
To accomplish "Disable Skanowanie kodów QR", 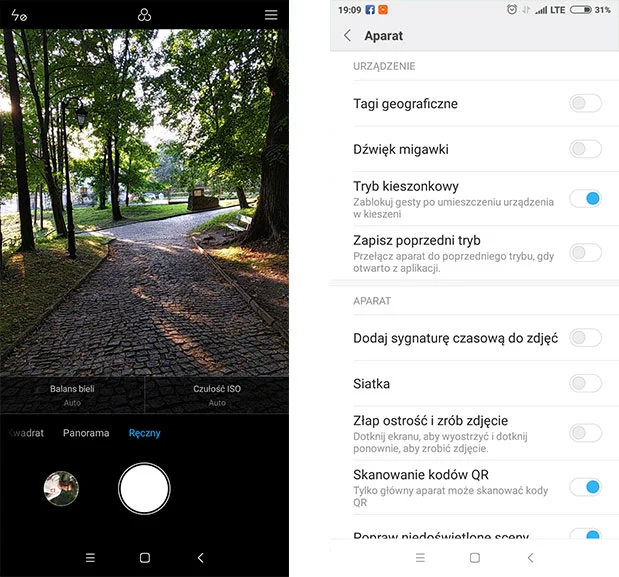I will (585, 486).
